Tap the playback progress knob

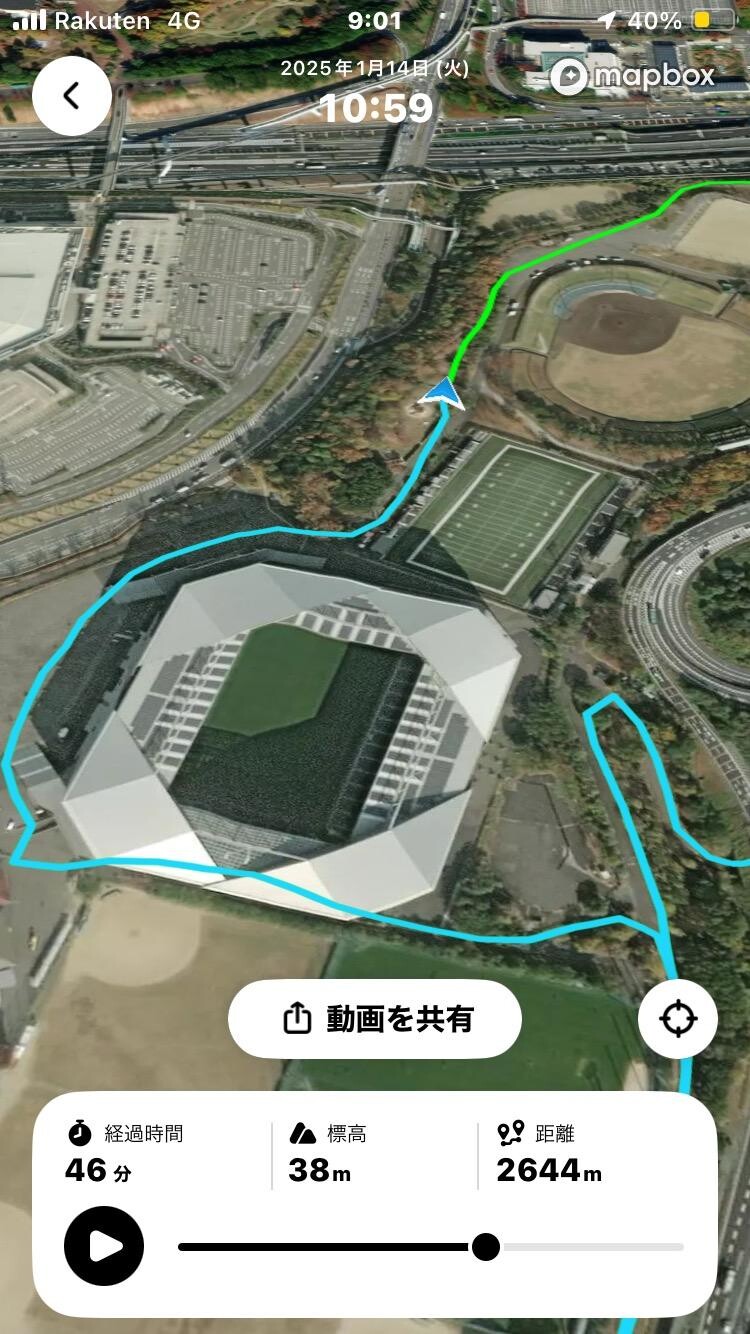(486, 1246)
